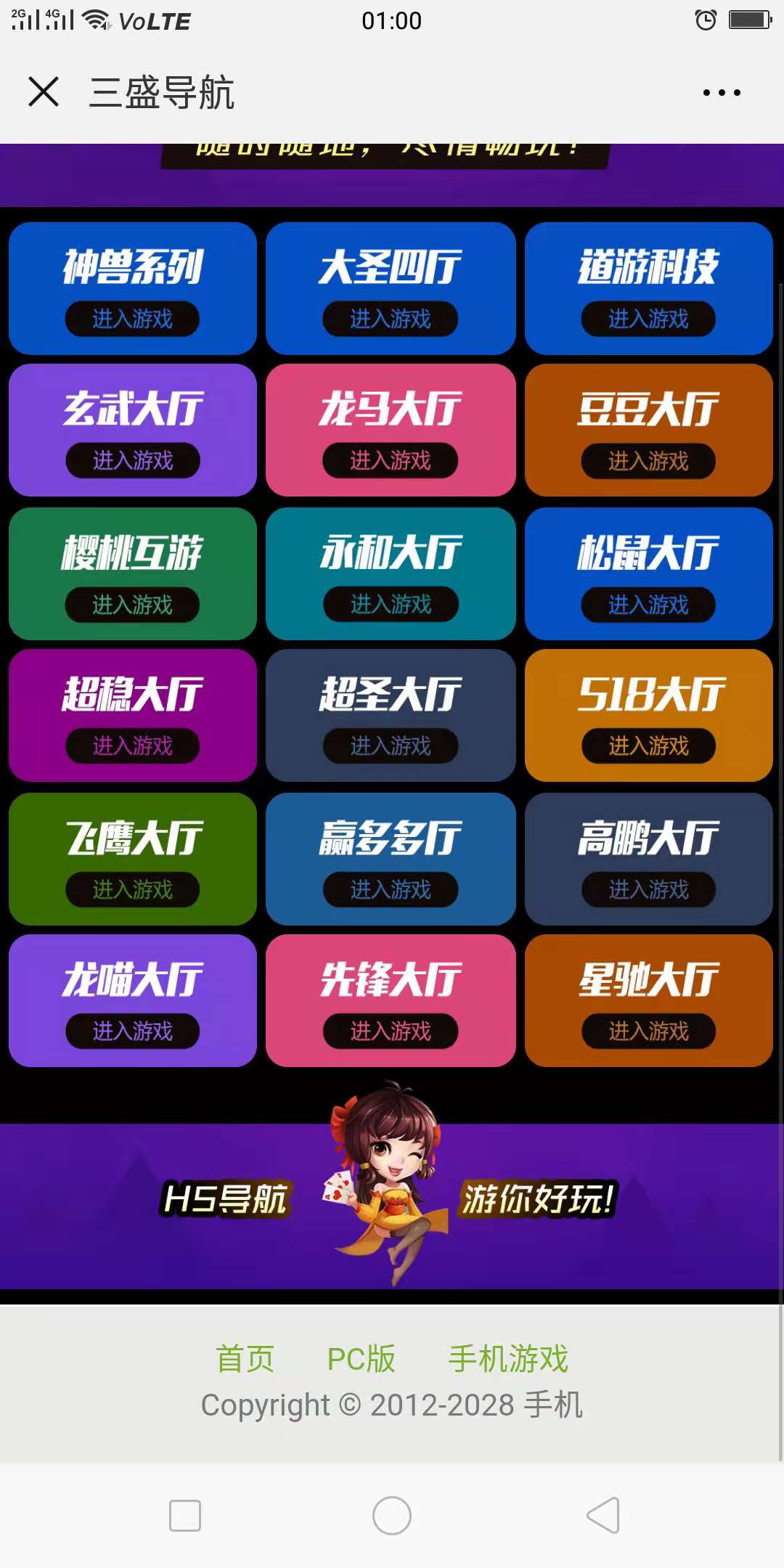Screen dimensions: 784x1568
Task: Go back with the system back button
Action: tap(603, 1516)
